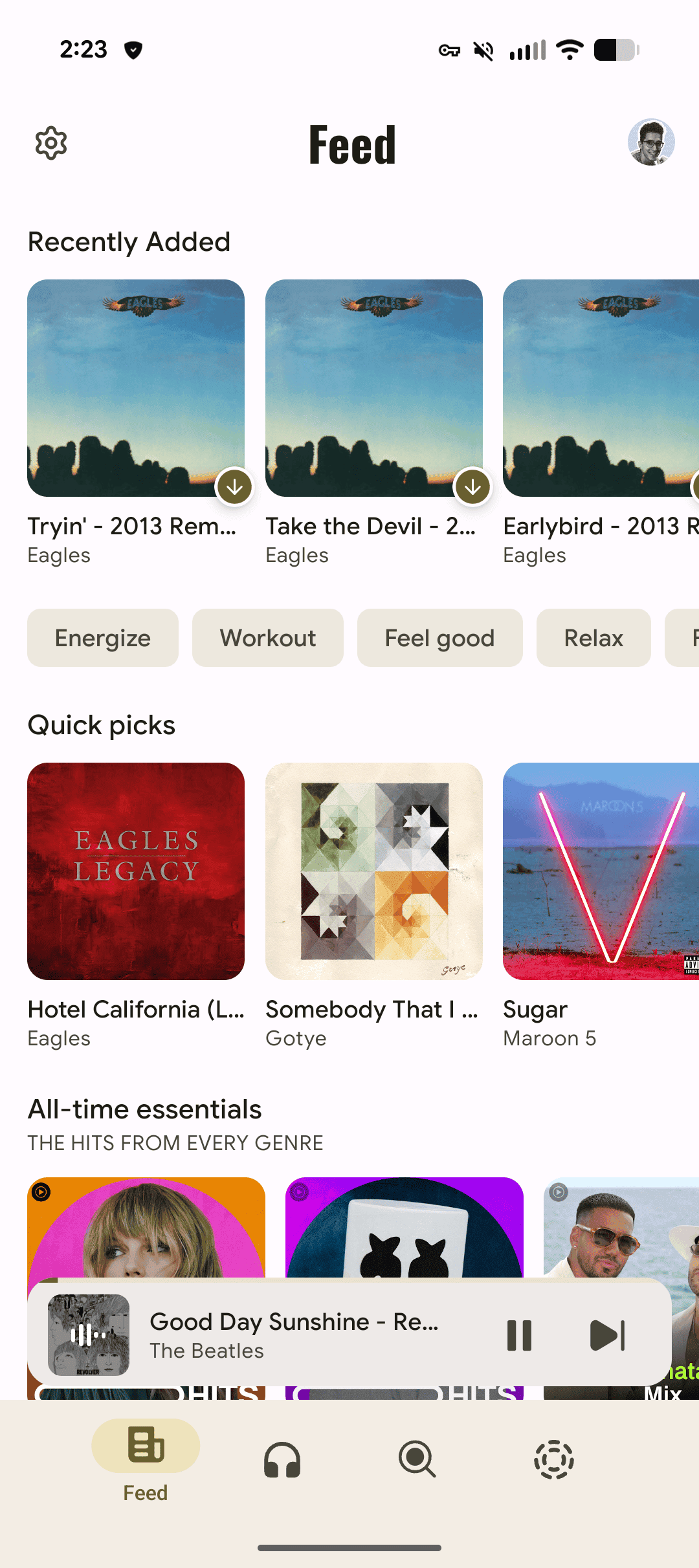Pause Good Day Sunshine playback

click(x=519, y=1335)
